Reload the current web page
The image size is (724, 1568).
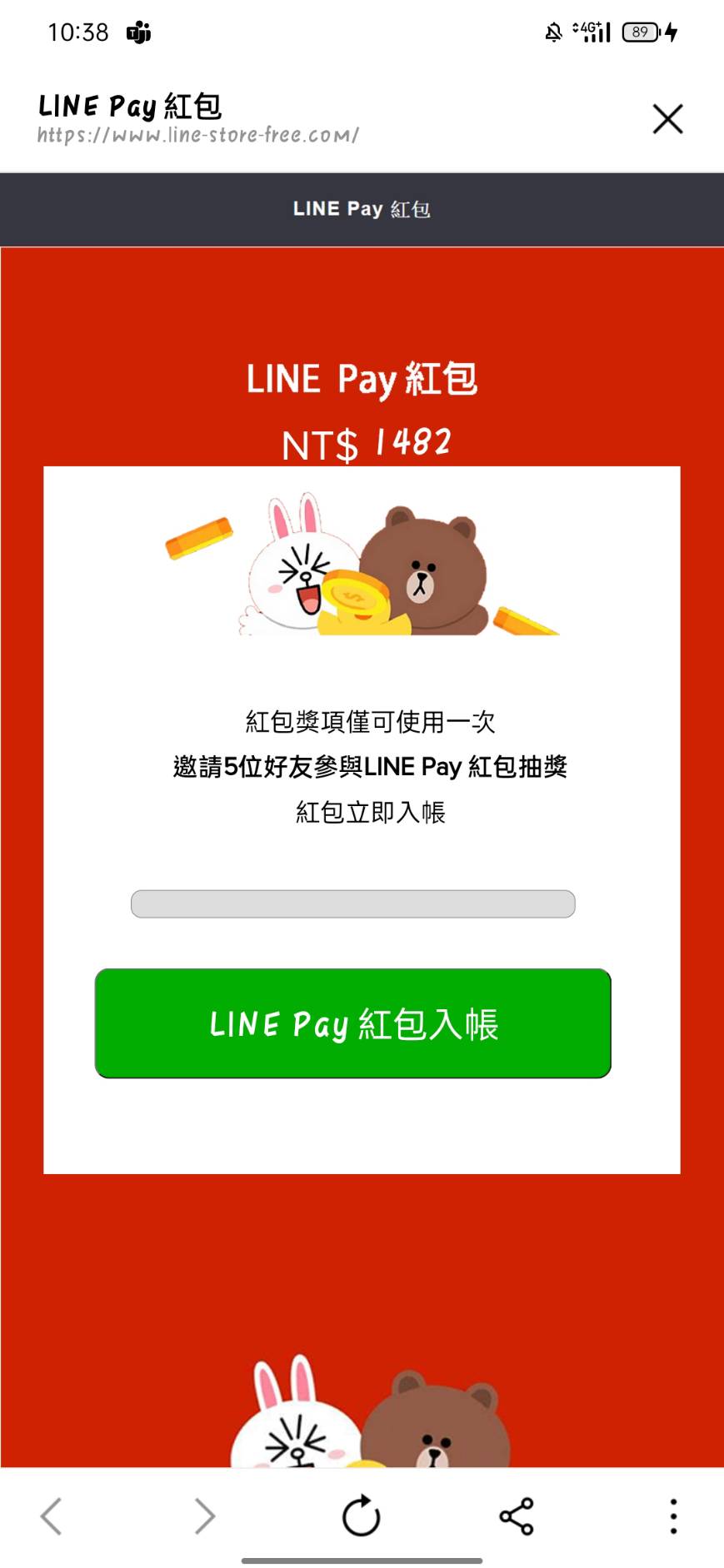(362, 1516)
